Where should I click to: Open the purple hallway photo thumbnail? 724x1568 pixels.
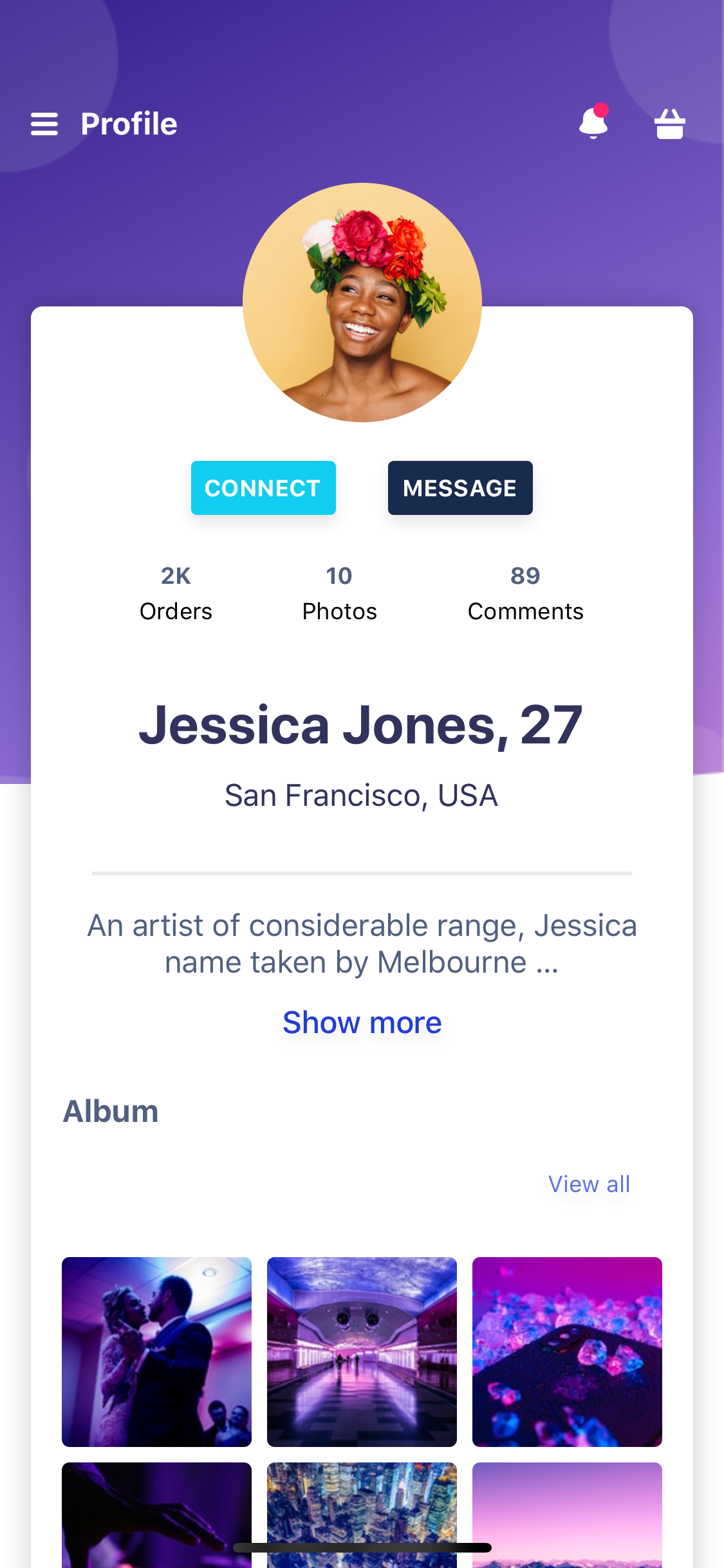[362, 1354]
